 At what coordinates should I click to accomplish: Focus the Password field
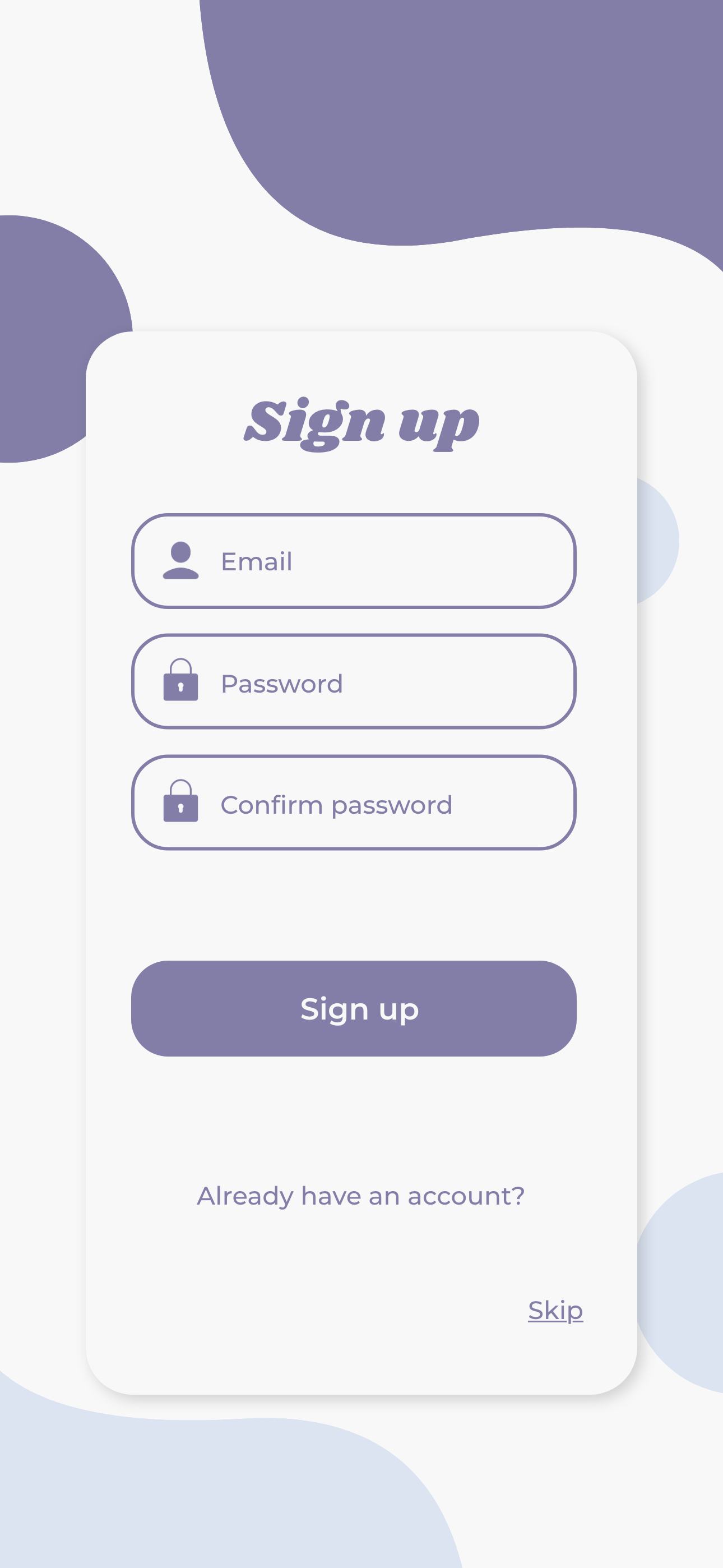[354, 682]
